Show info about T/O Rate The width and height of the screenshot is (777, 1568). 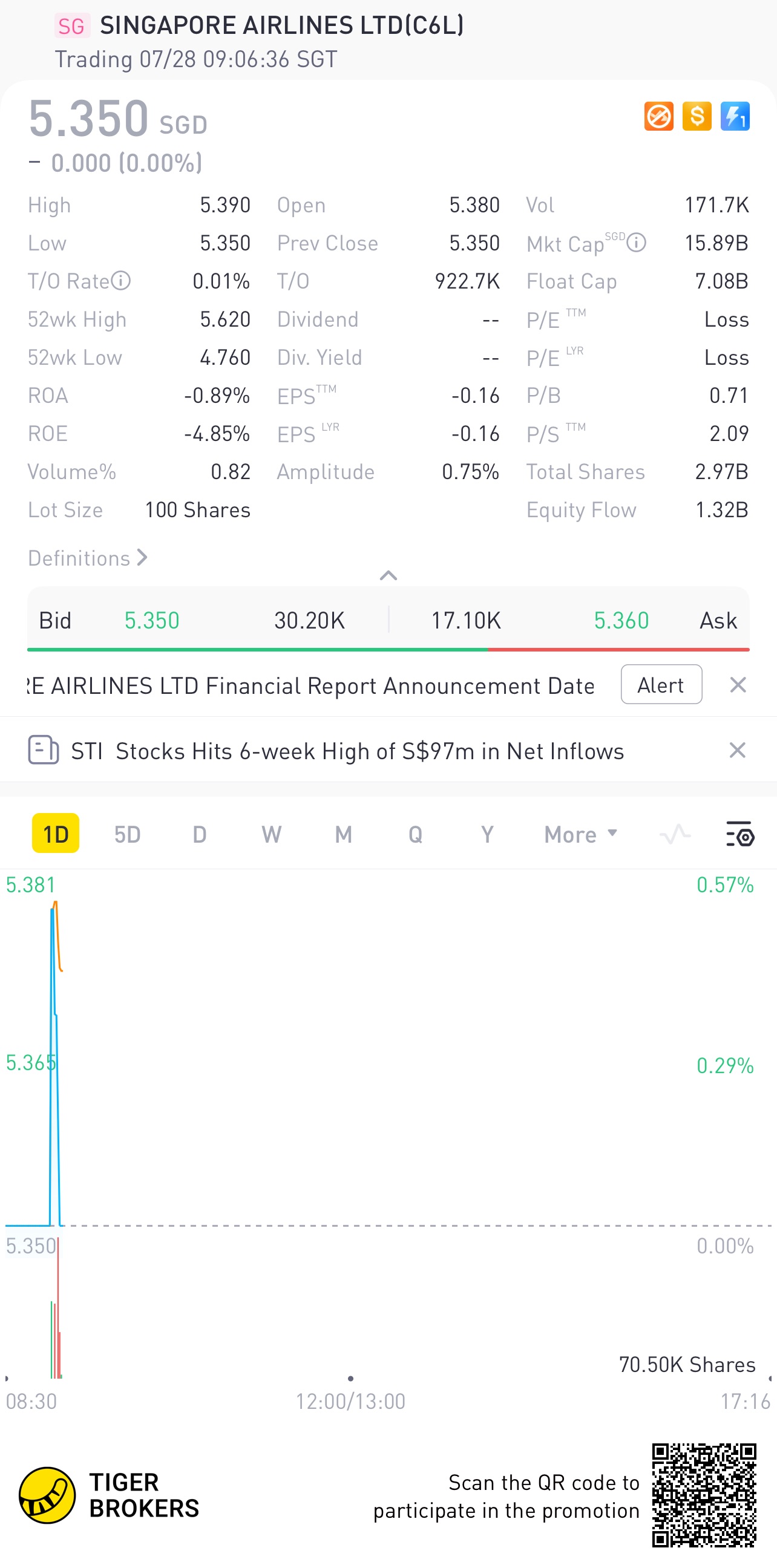(x=121, y=281)
